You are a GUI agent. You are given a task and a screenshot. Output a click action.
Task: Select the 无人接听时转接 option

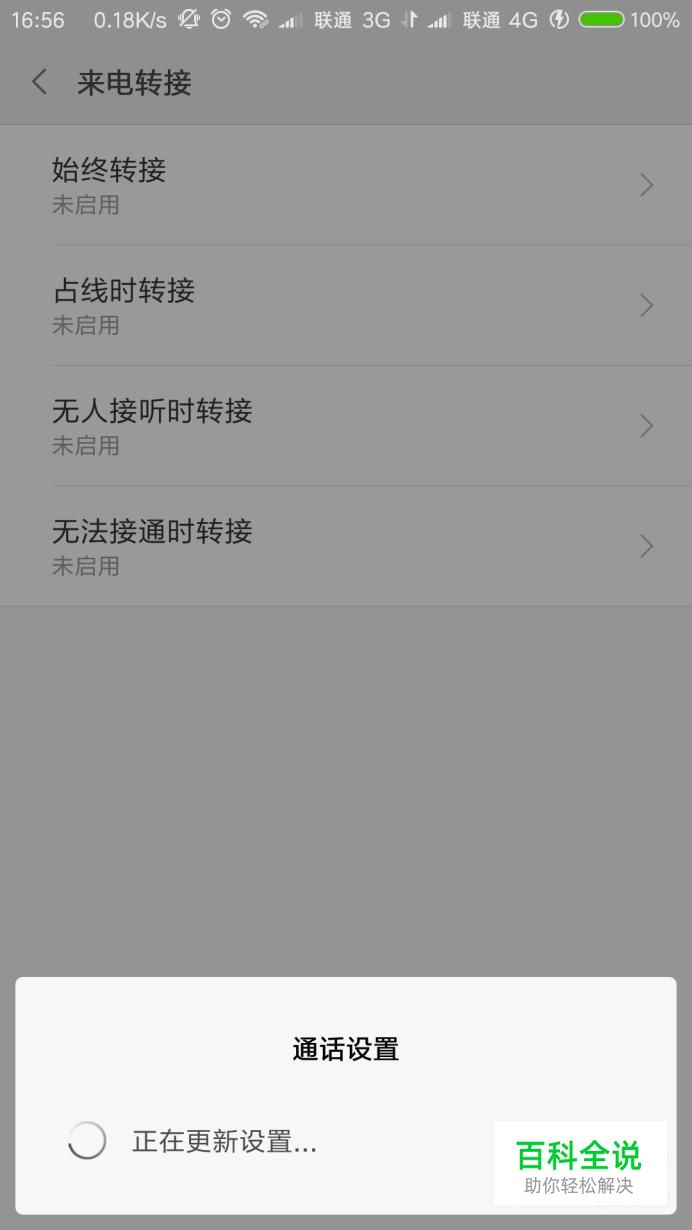(346, 426)
